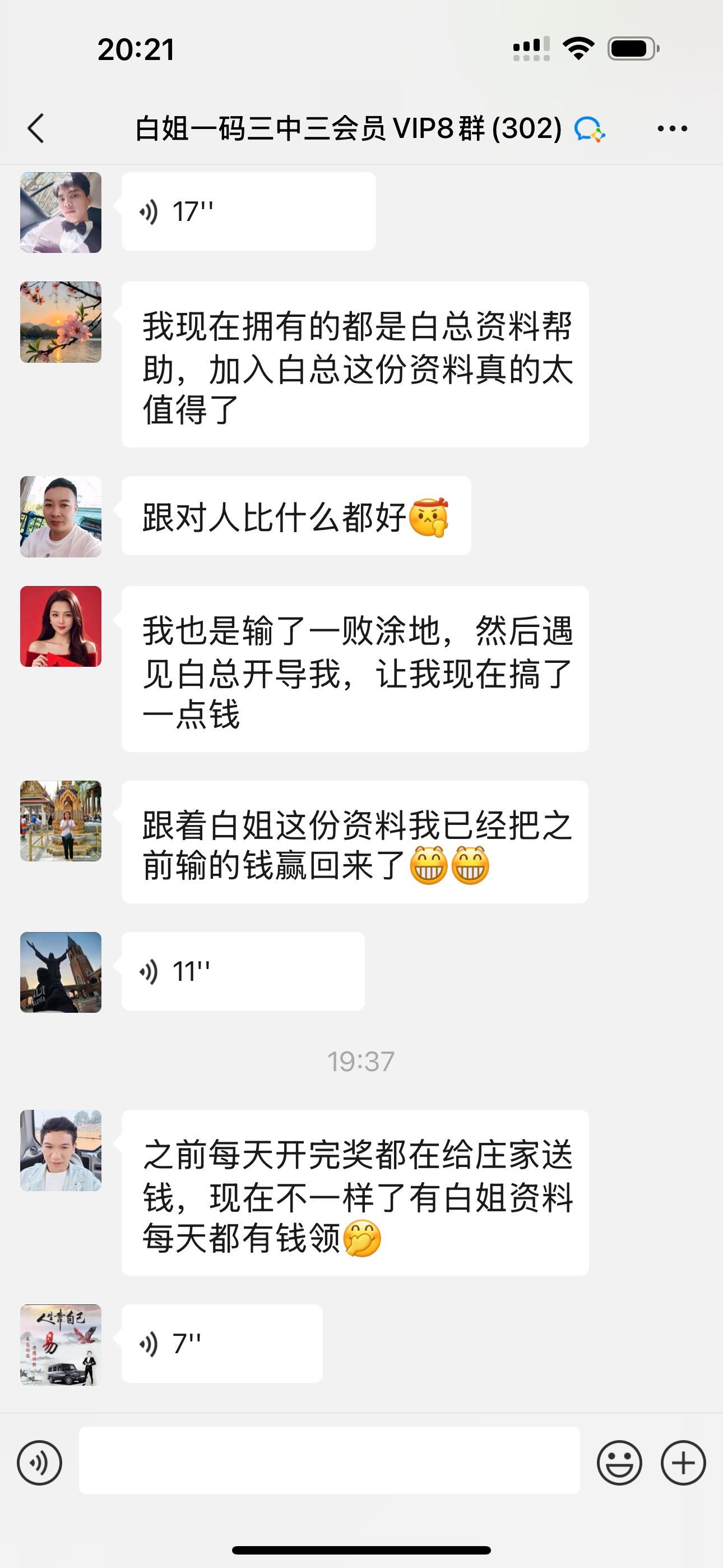Open the plus attachment menu
Image resolution: width=723 pixels, height=1568 pixels.
point(683,1463)
